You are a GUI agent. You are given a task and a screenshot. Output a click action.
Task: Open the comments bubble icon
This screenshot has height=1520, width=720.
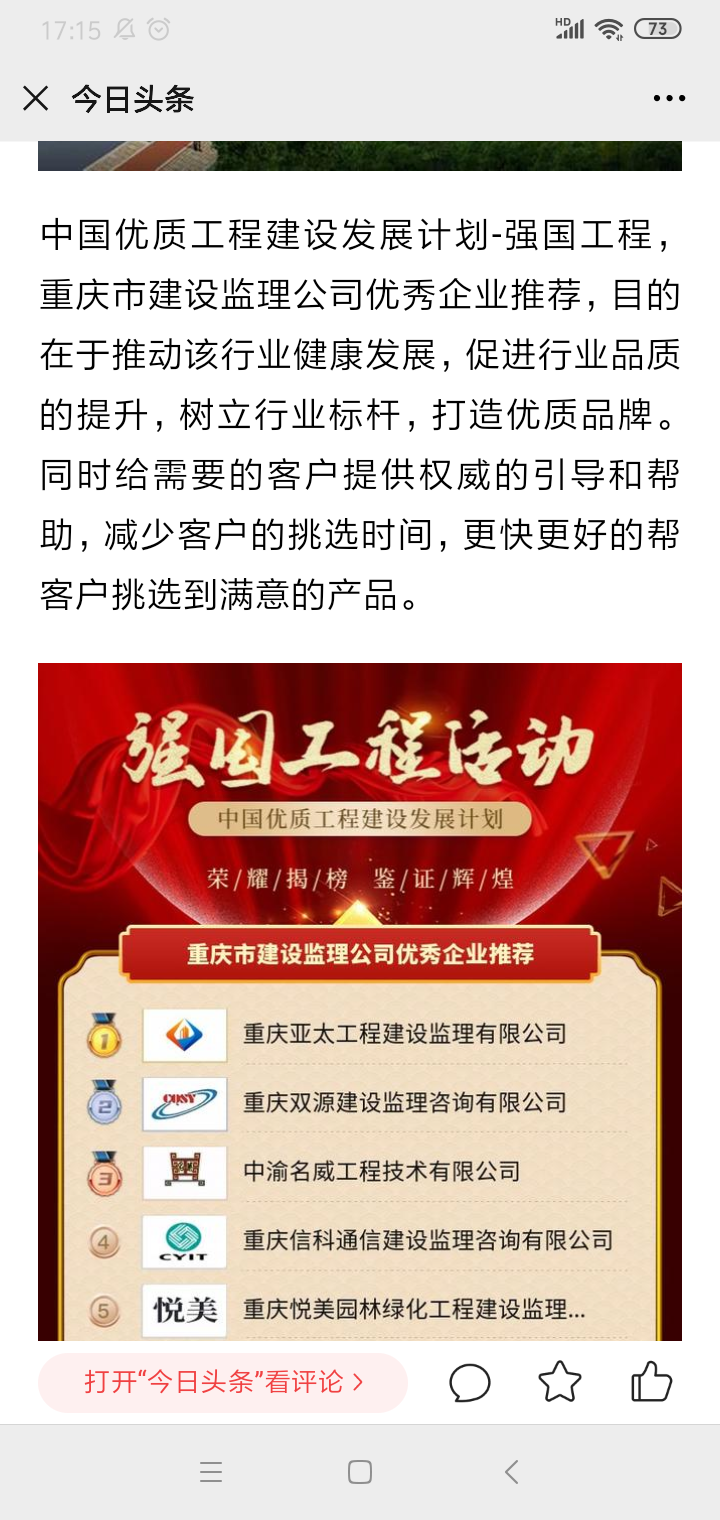[x=469, y=1383]
